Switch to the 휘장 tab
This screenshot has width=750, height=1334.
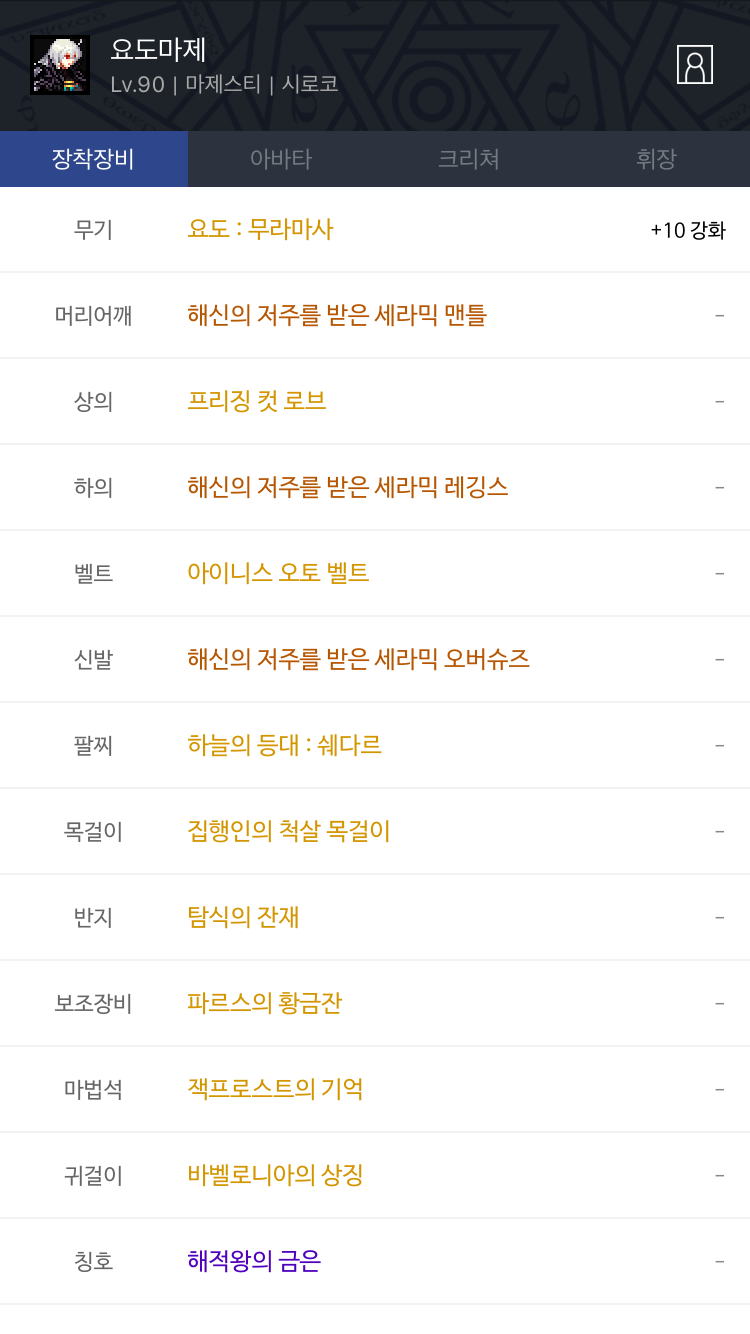656,159
